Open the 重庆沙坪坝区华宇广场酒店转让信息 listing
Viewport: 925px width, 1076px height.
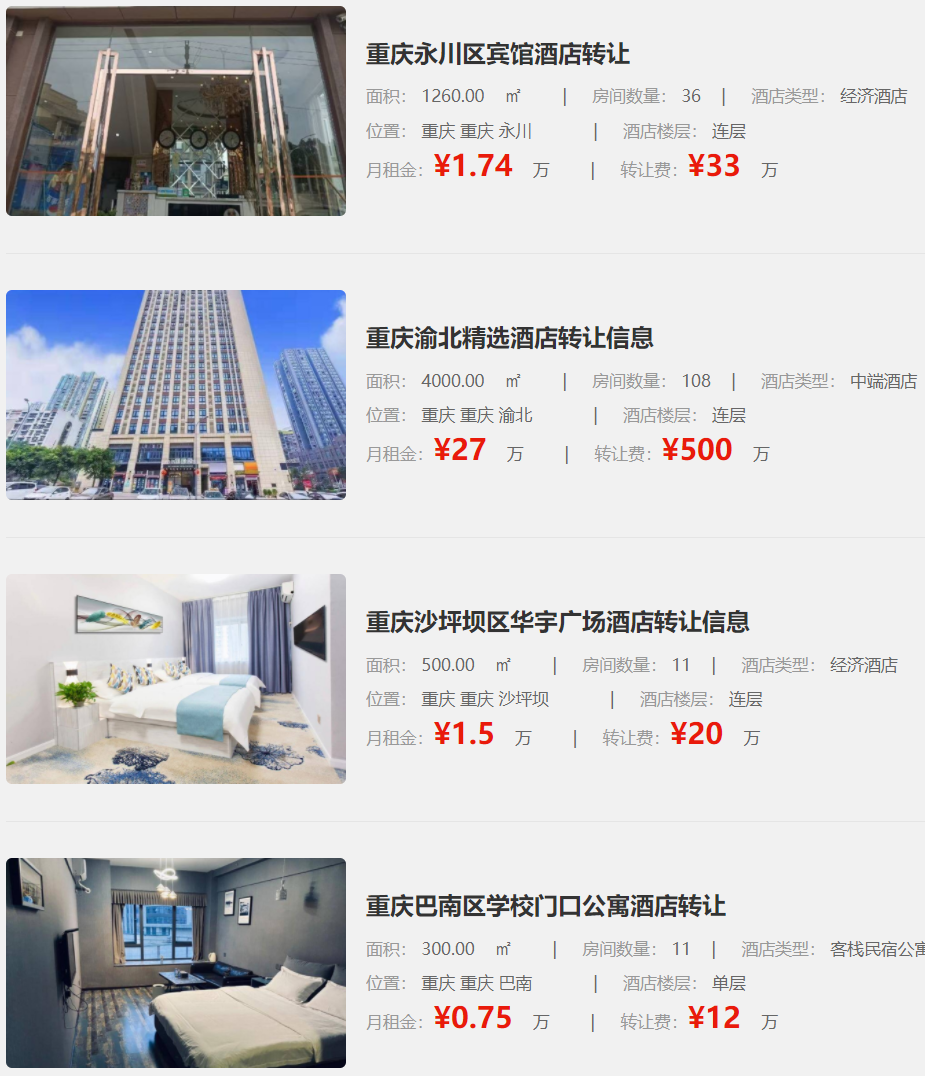[557, 622]
